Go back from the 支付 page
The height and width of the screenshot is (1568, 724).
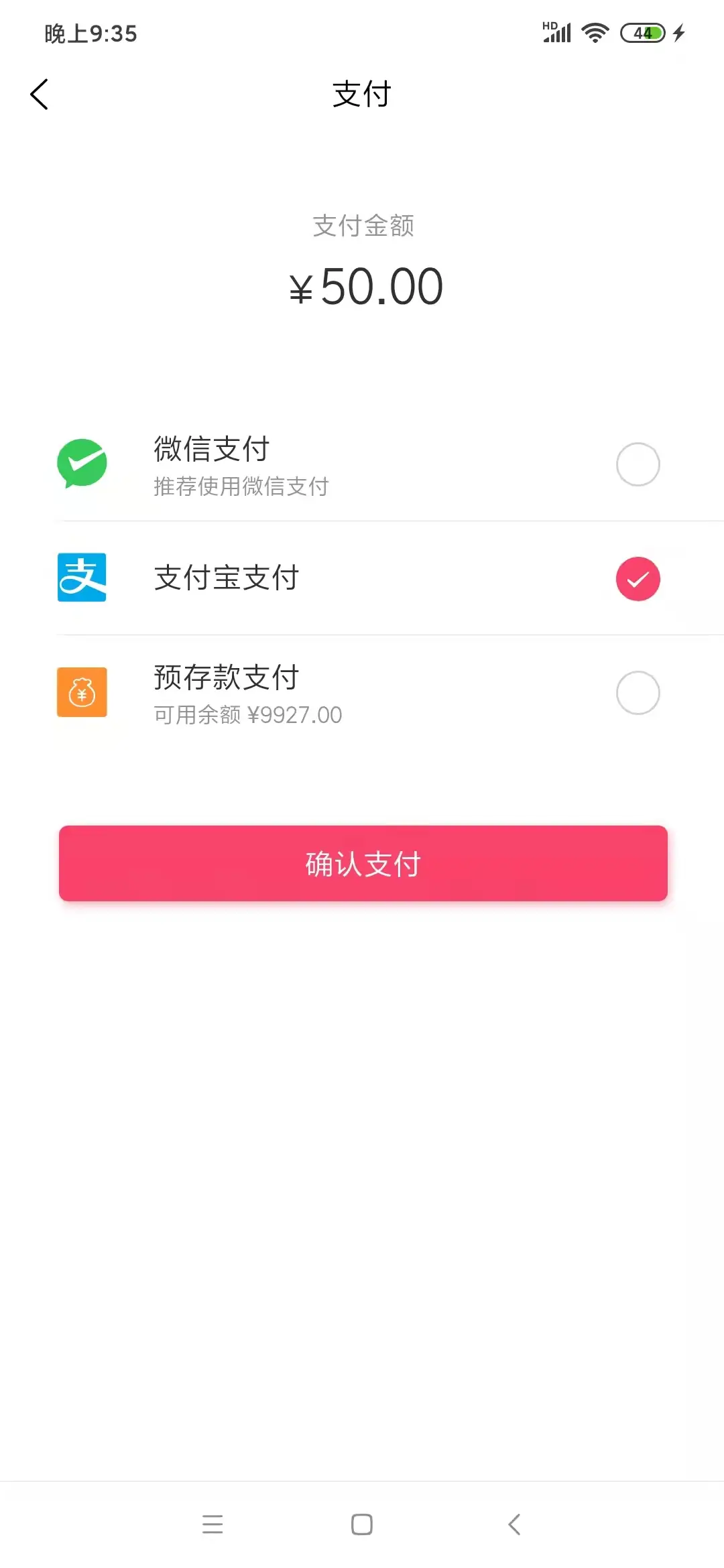tap(40, 94)
